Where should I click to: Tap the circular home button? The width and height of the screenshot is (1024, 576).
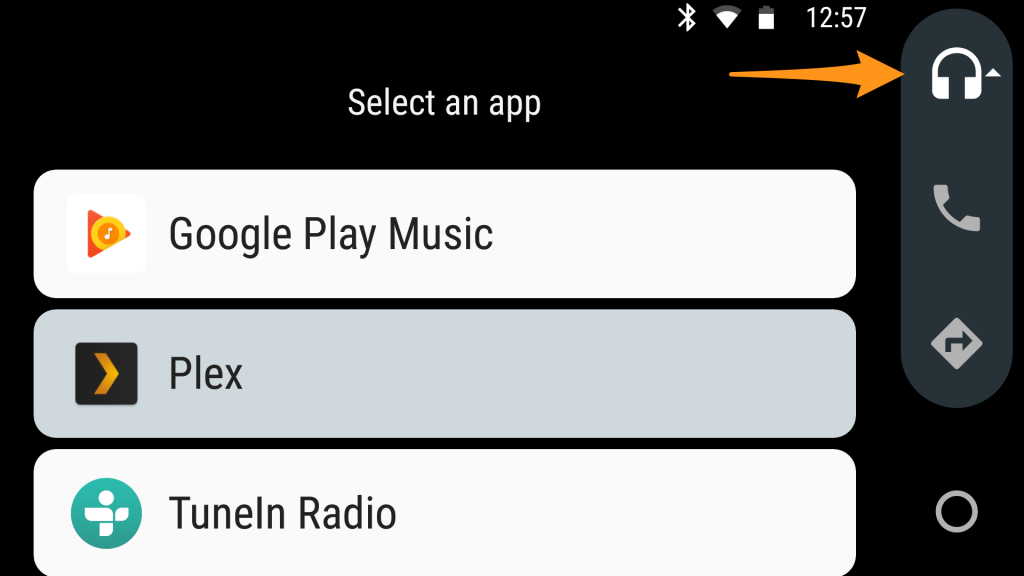click(x=956, y=512)
